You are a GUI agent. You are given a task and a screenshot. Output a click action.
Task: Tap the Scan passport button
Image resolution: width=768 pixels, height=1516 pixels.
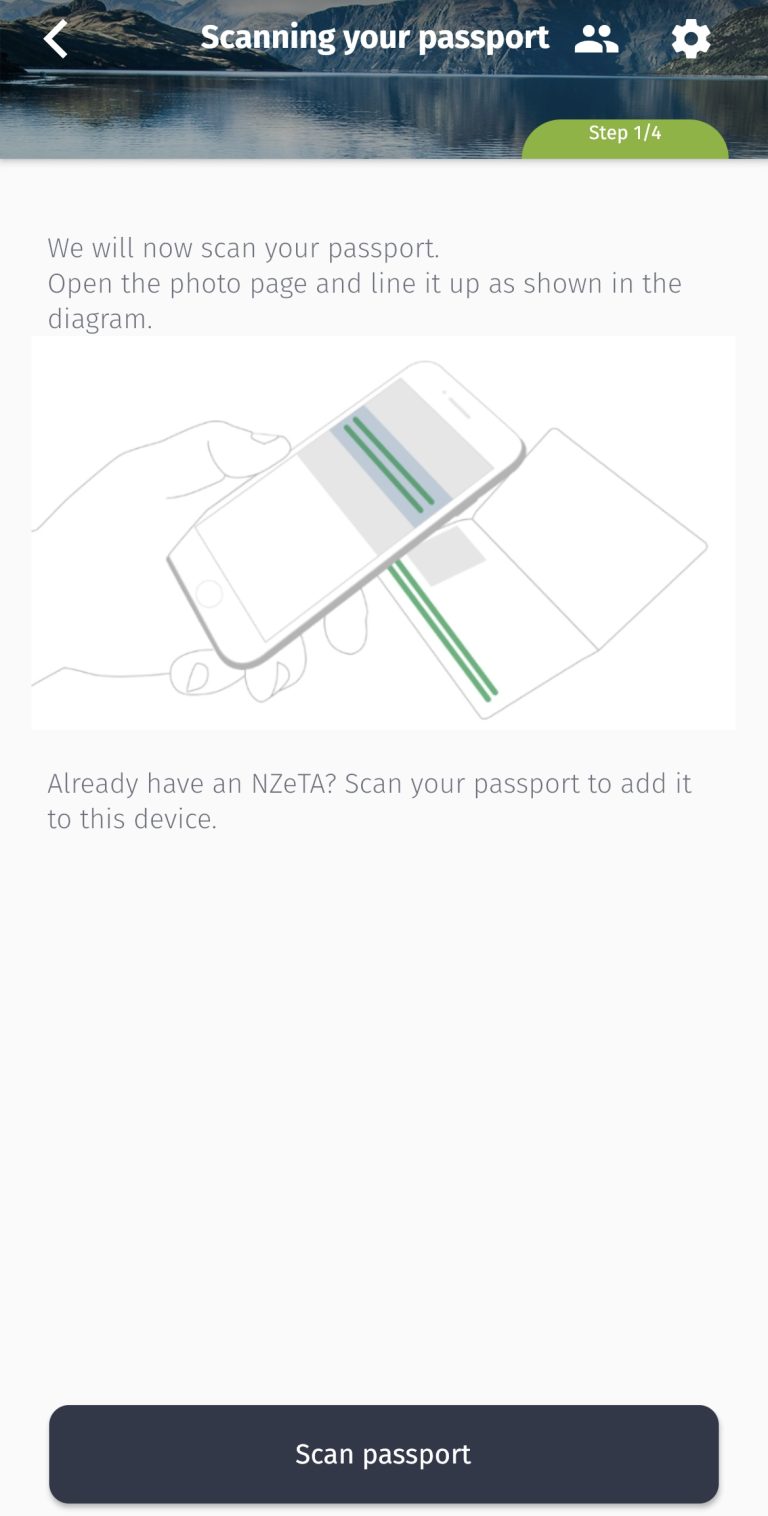tap(384, 1454)
